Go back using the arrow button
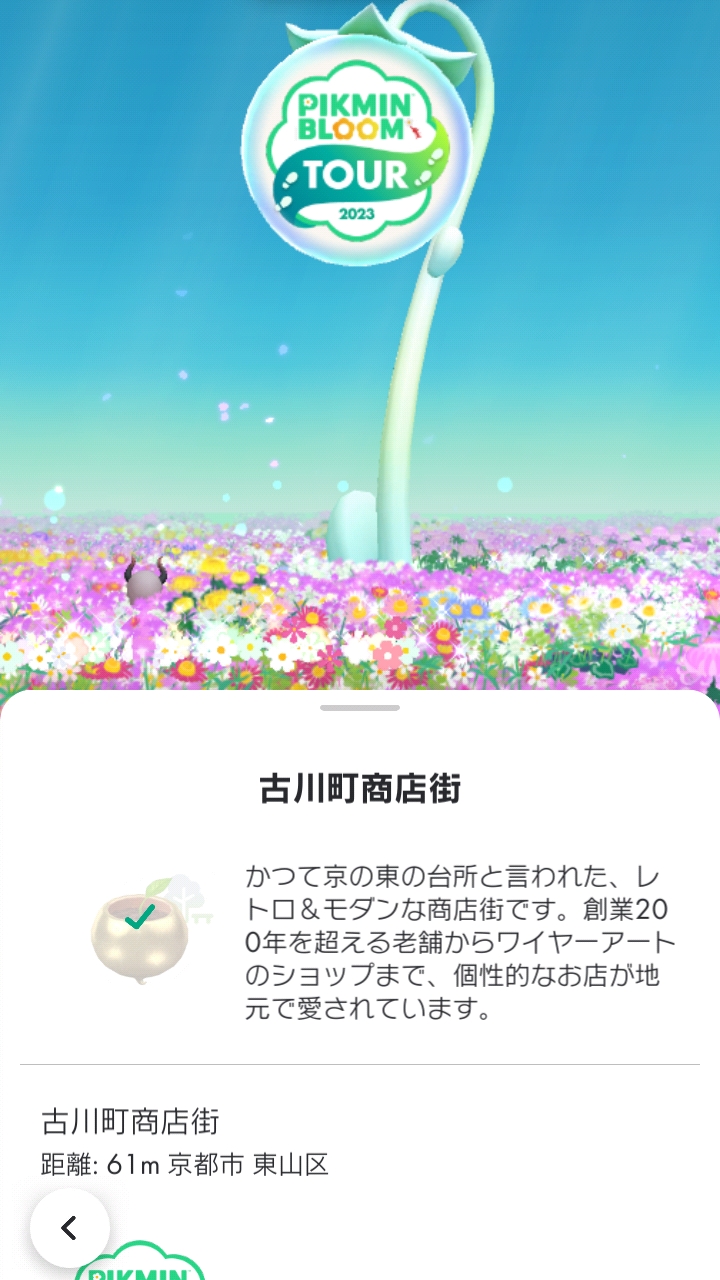The image size is (720, 1280). (69, 1228)
